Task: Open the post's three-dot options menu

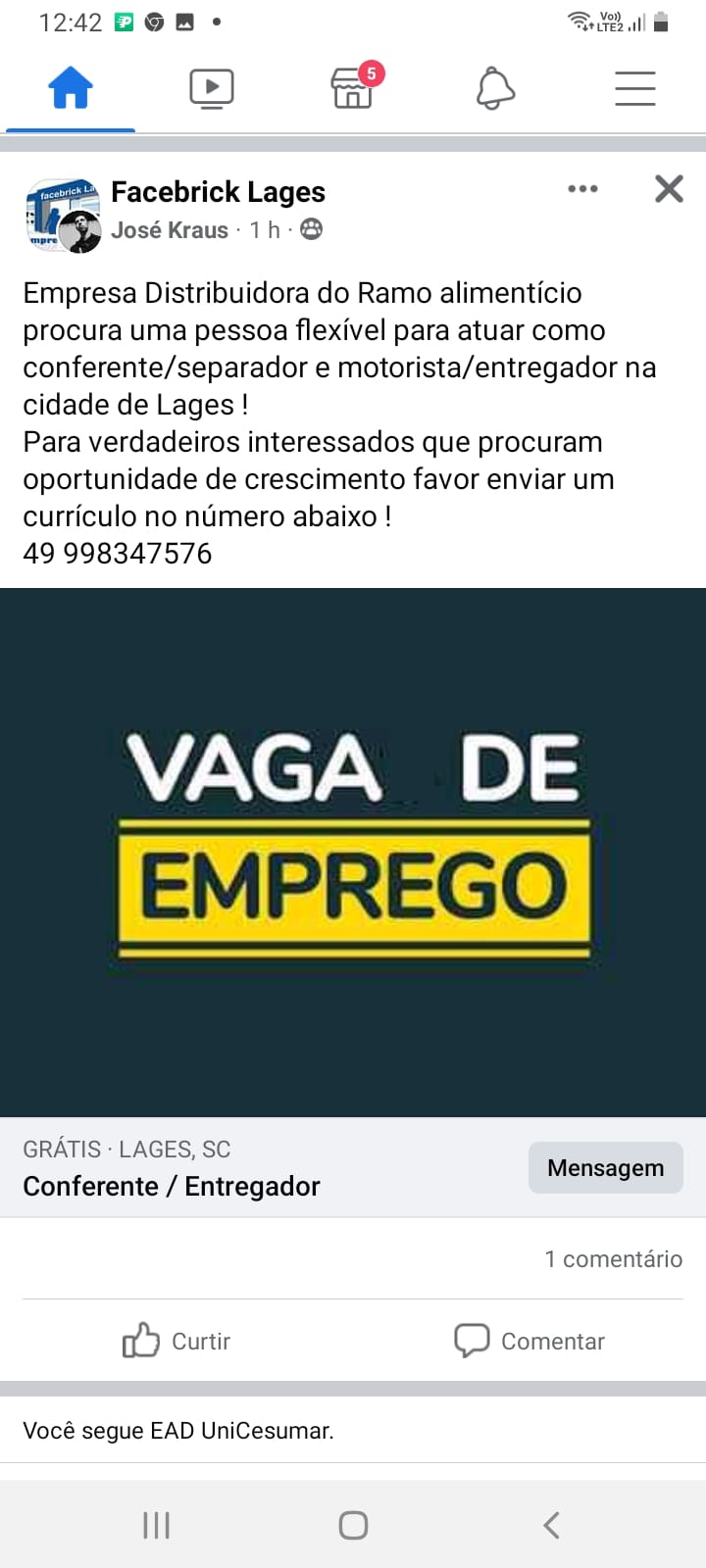Action: coord(582,189)
